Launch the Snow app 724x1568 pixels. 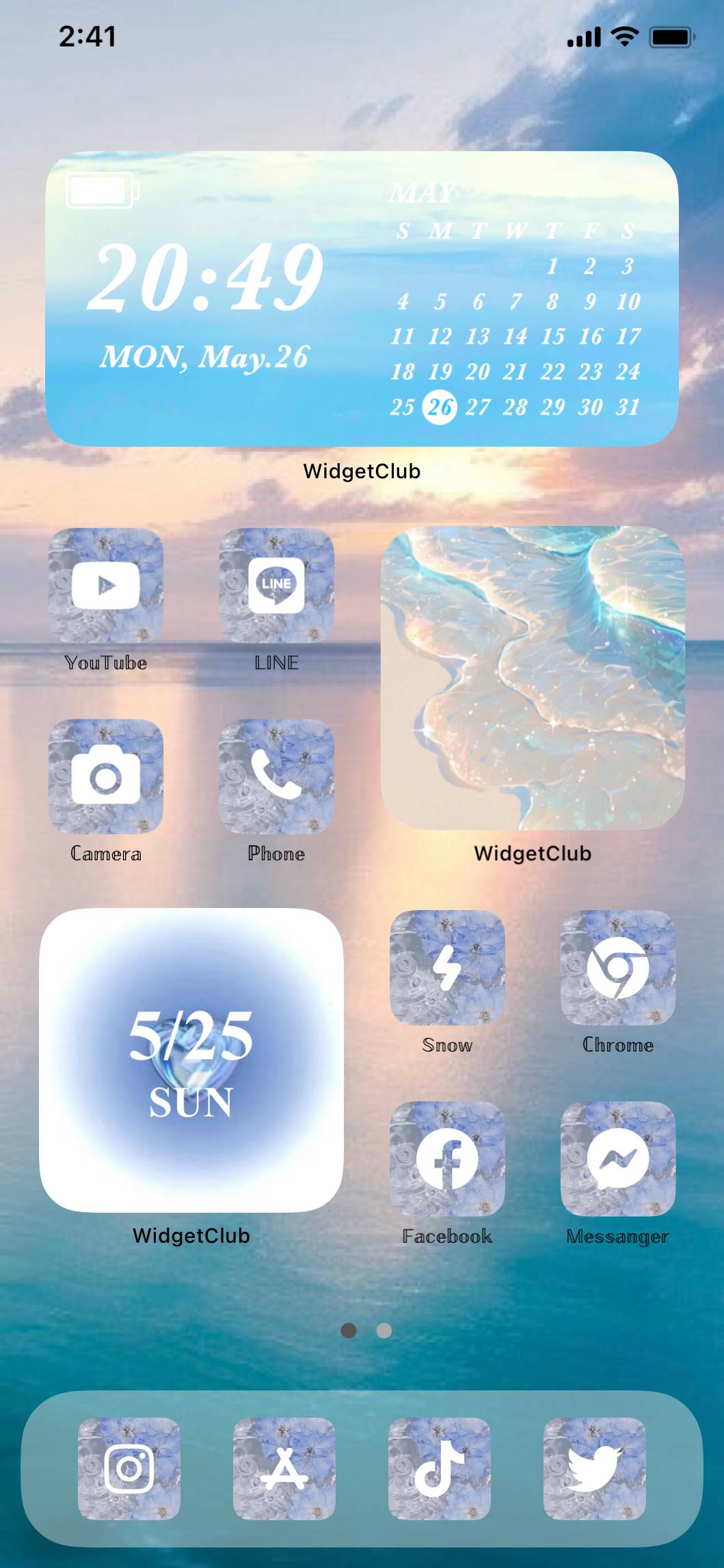coord(447,967)
